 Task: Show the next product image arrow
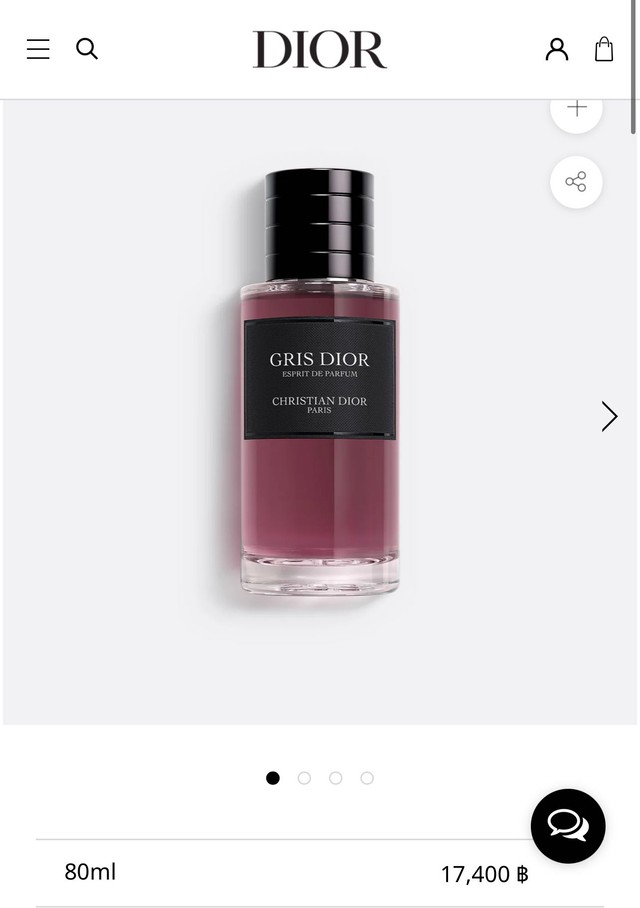[x=609, y=416]
